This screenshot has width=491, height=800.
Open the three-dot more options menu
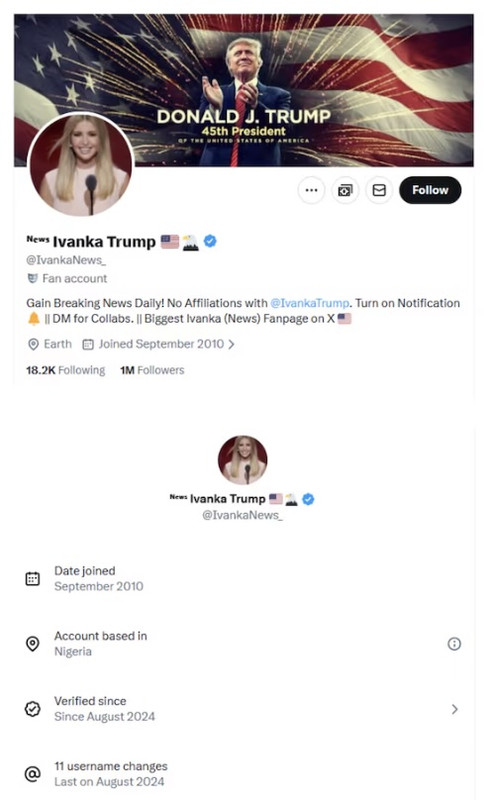[x=311, y=190]
